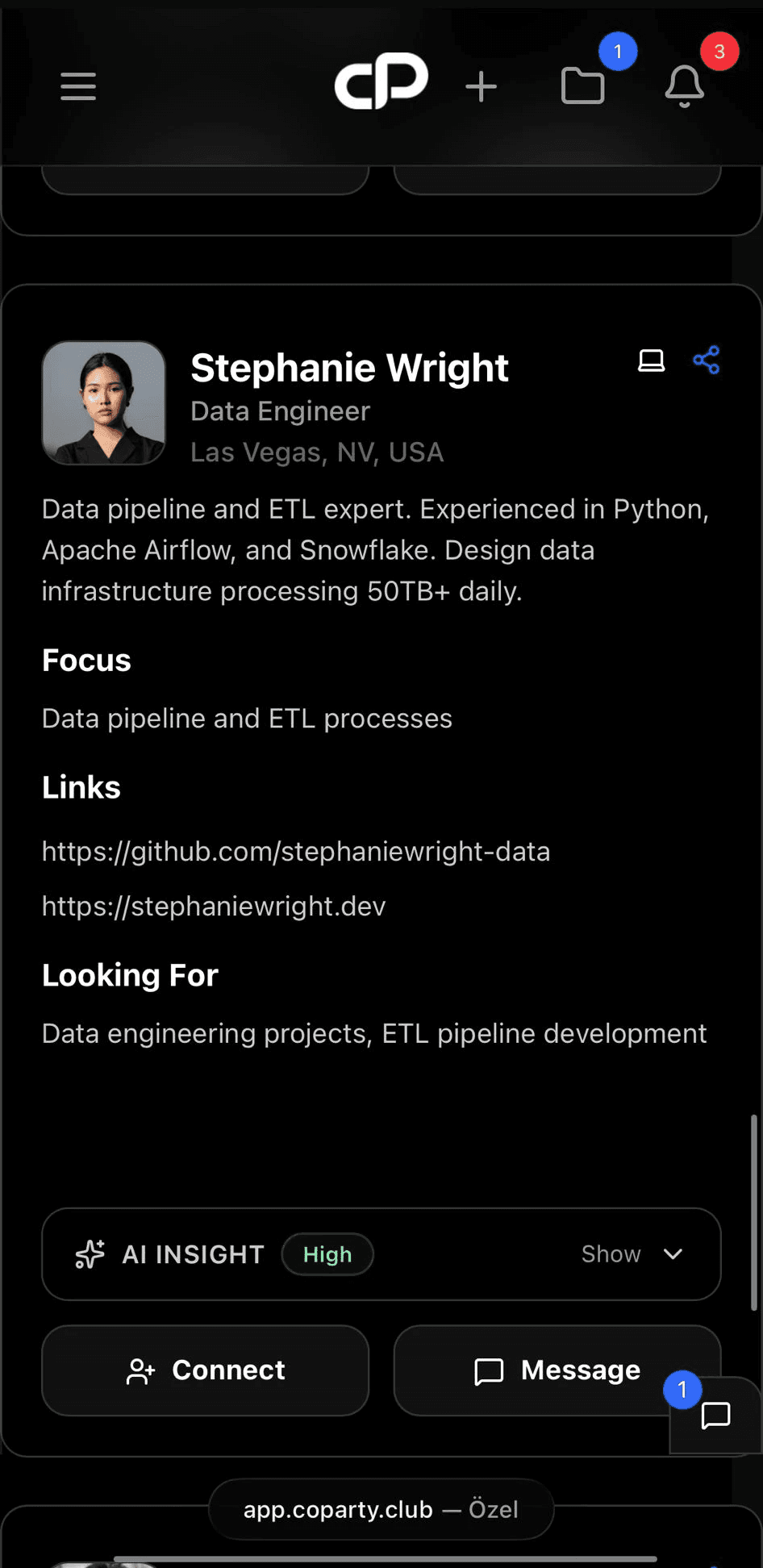
Task: Open the GitHub stephaniewright-data link
Action: (x=296, y=852)
